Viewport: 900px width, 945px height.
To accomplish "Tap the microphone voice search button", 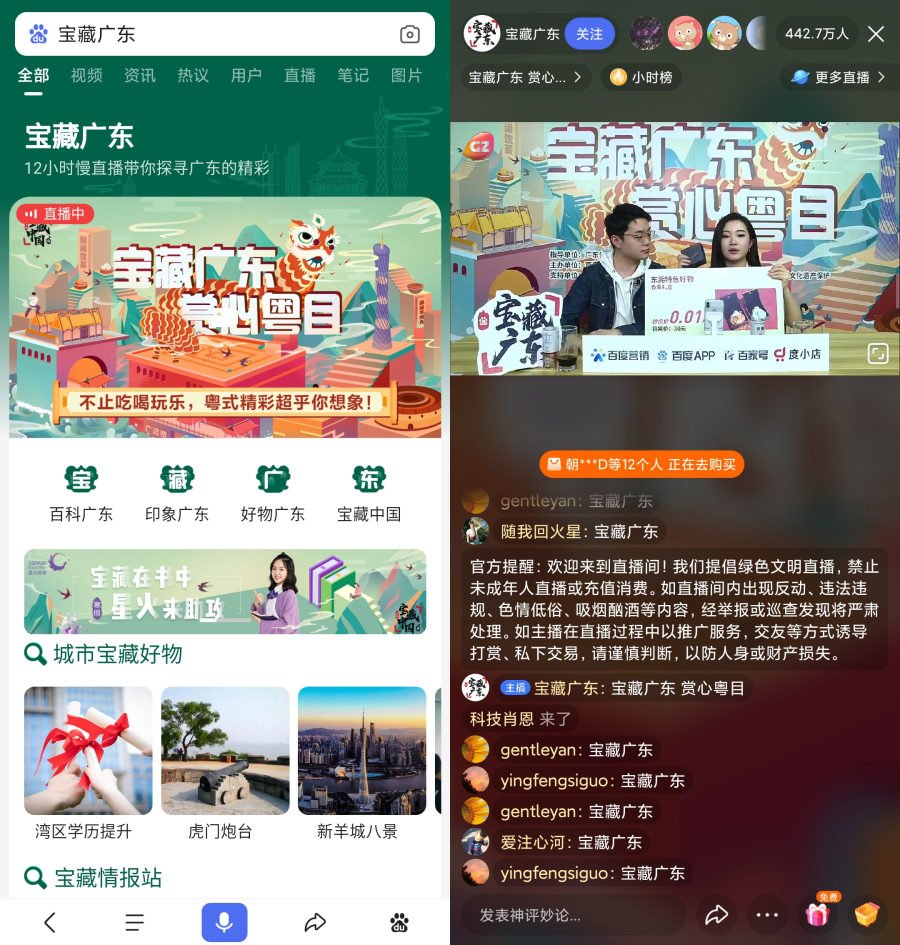I will 224,922.
